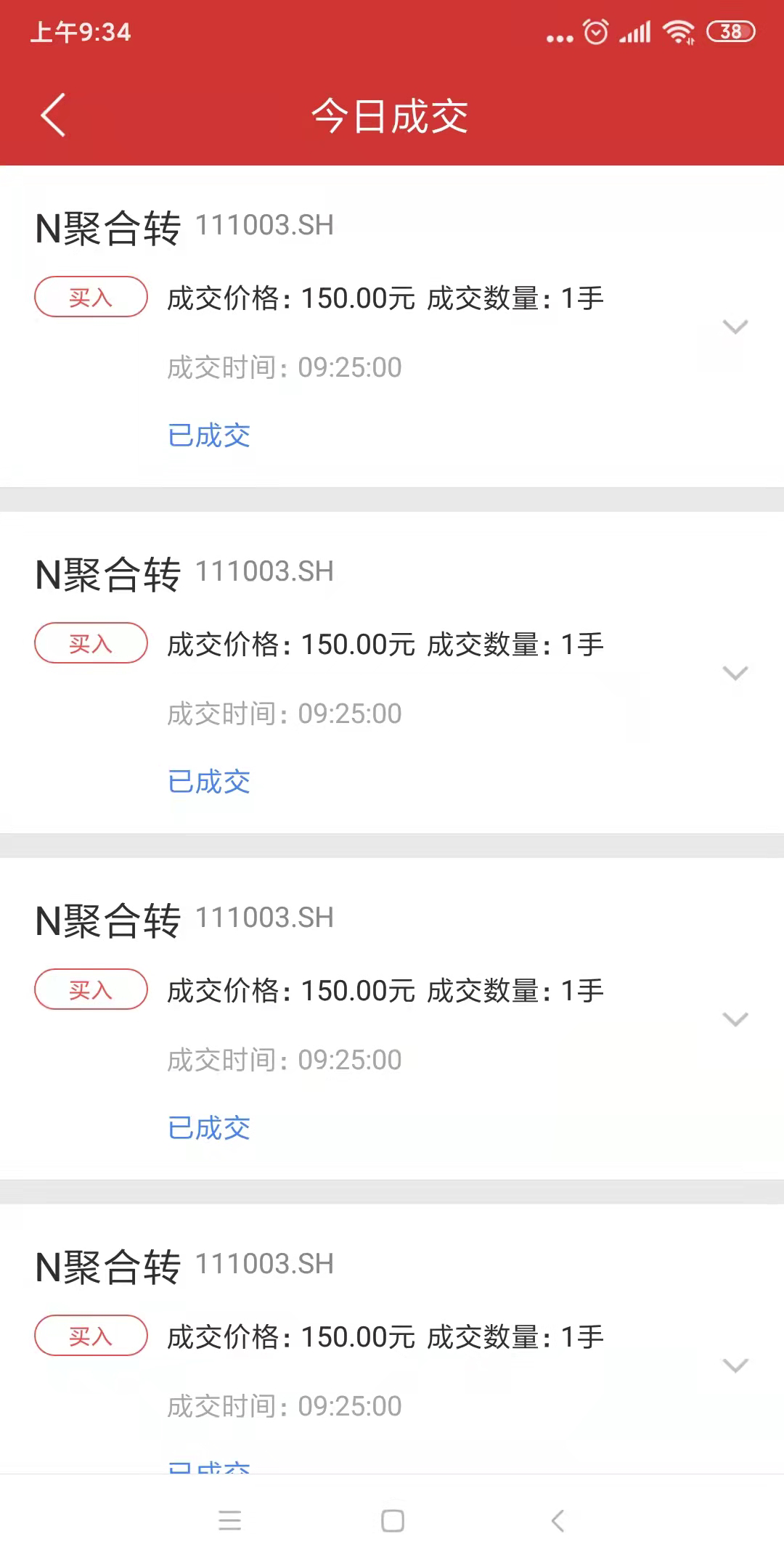Expand the second N聚合转 trade record
784x1568 pixels.
click(735, 674)
